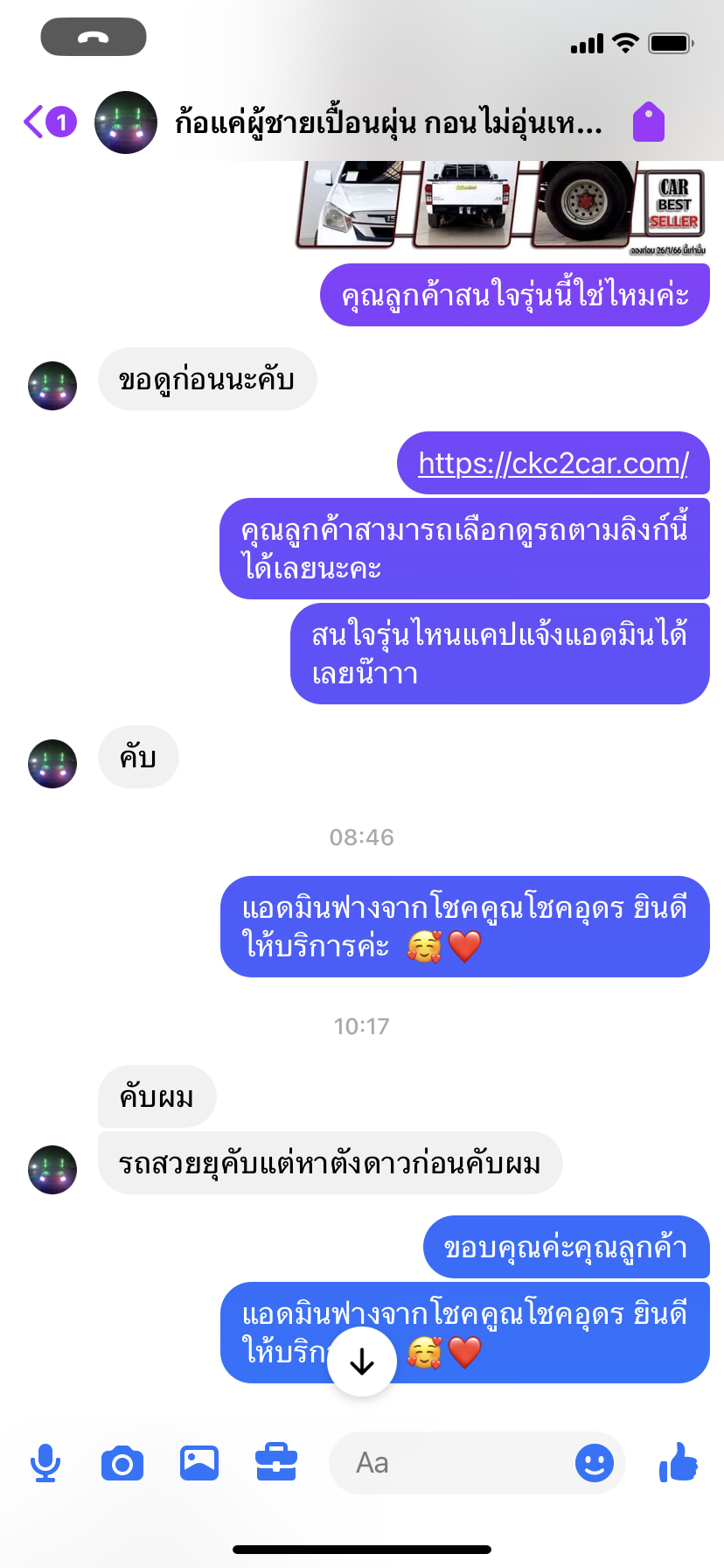Go back to the chat list

(49, 122)
